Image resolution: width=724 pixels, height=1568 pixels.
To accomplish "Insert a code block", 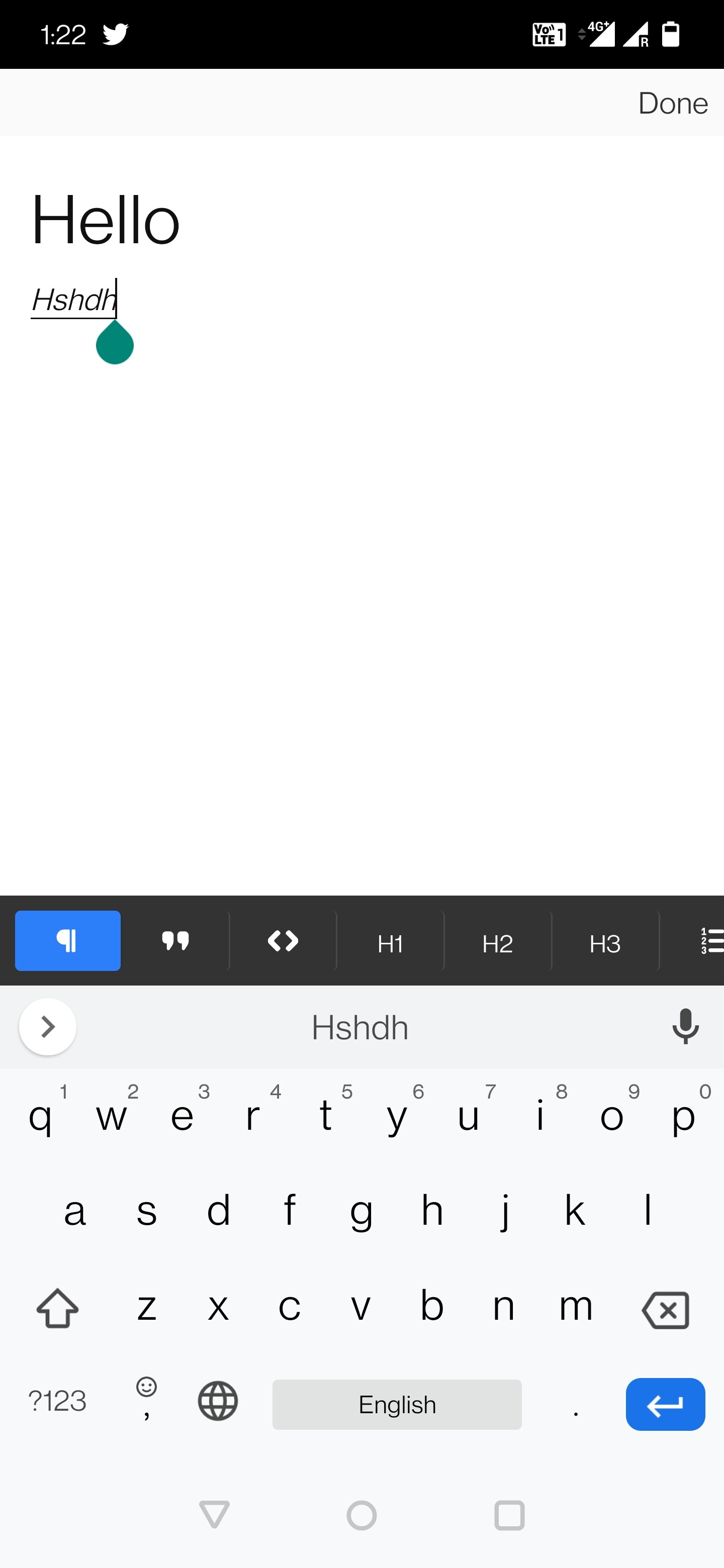I will (x=283, y=940).
